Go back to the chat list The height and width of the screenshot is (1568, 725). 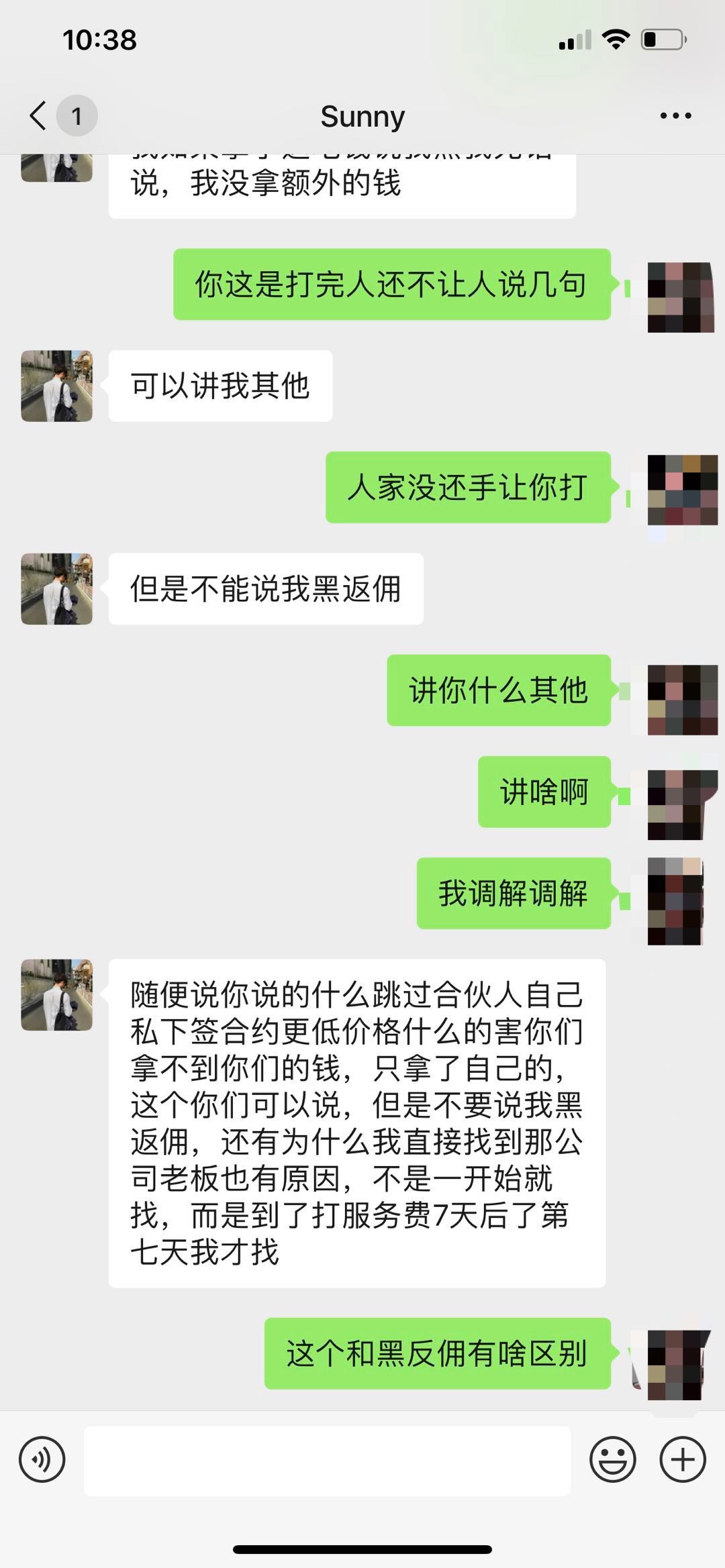39,115
